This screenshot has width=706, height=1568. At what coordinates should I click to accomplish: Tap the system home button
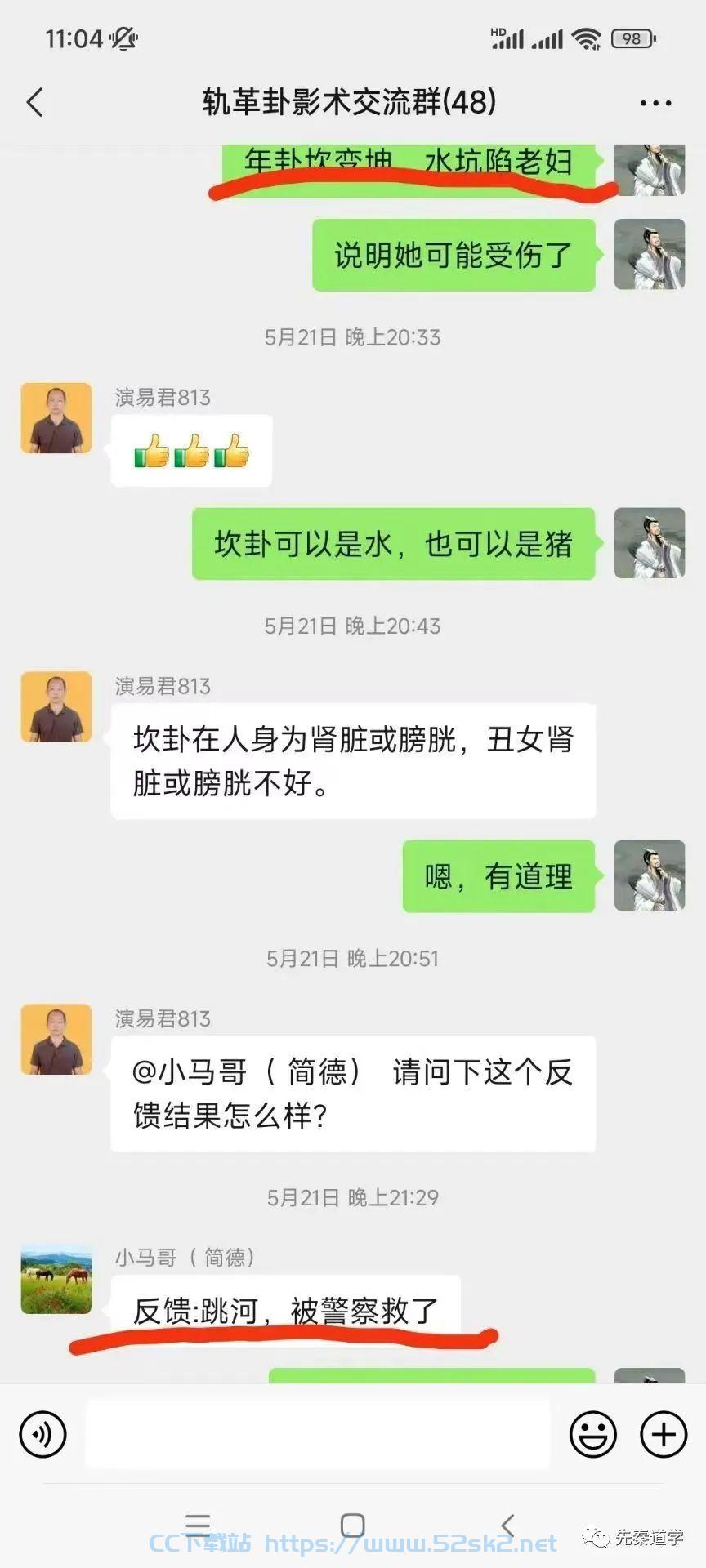(x=352, y=1525)
